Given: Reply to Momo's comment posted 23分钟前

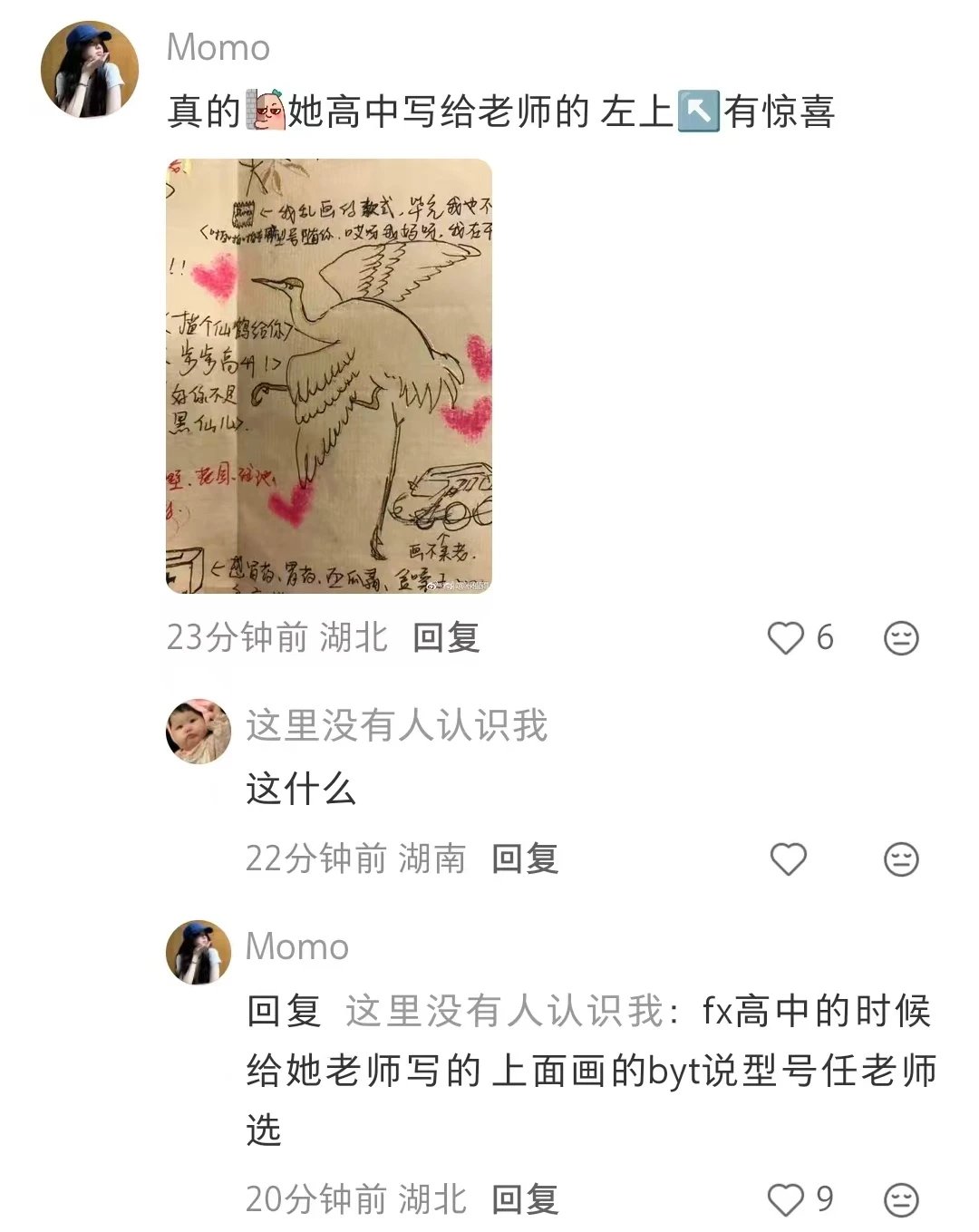Looking at the screenshot, I should [x=445, y=637].
